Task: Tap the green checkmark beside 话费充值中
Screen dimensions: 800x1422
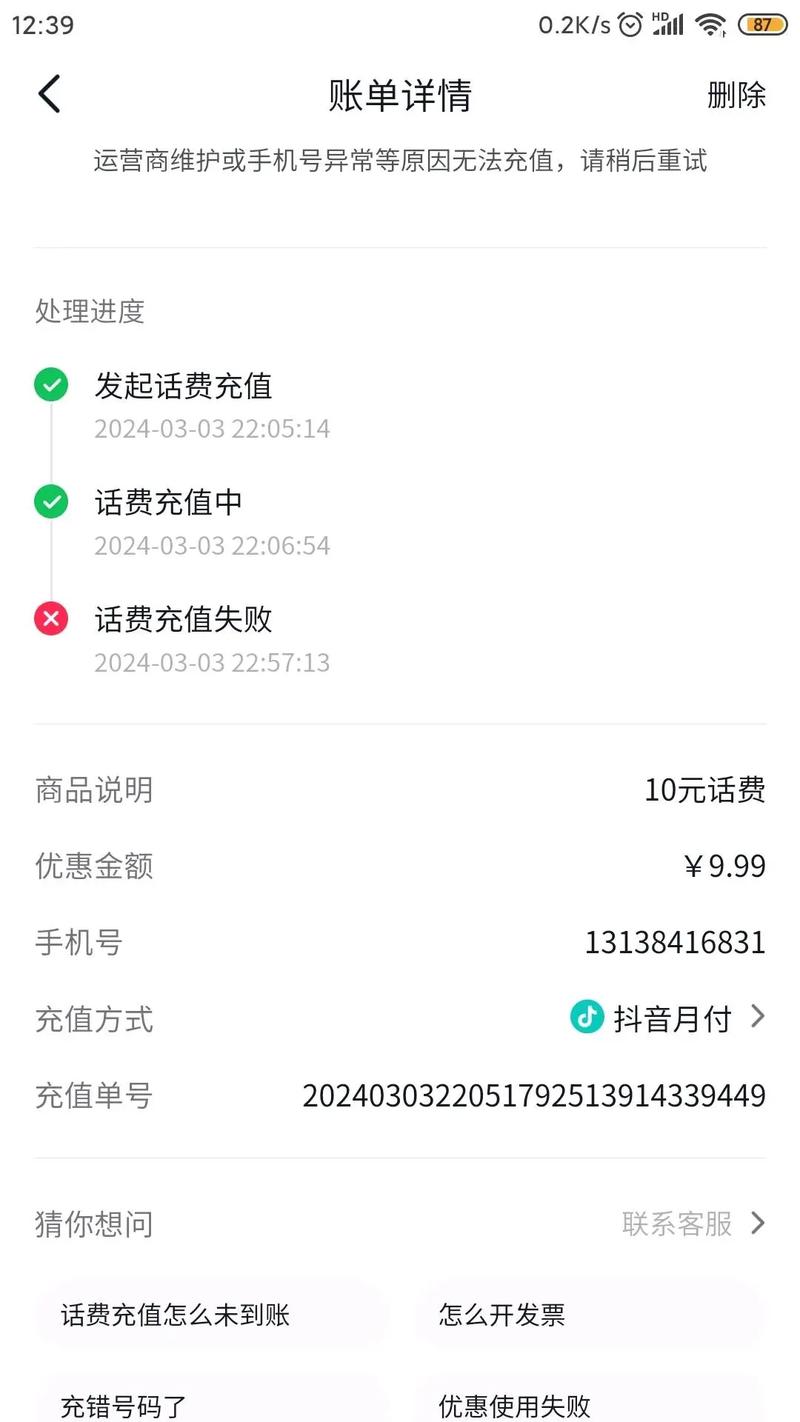Action: (x=51, y=502)
